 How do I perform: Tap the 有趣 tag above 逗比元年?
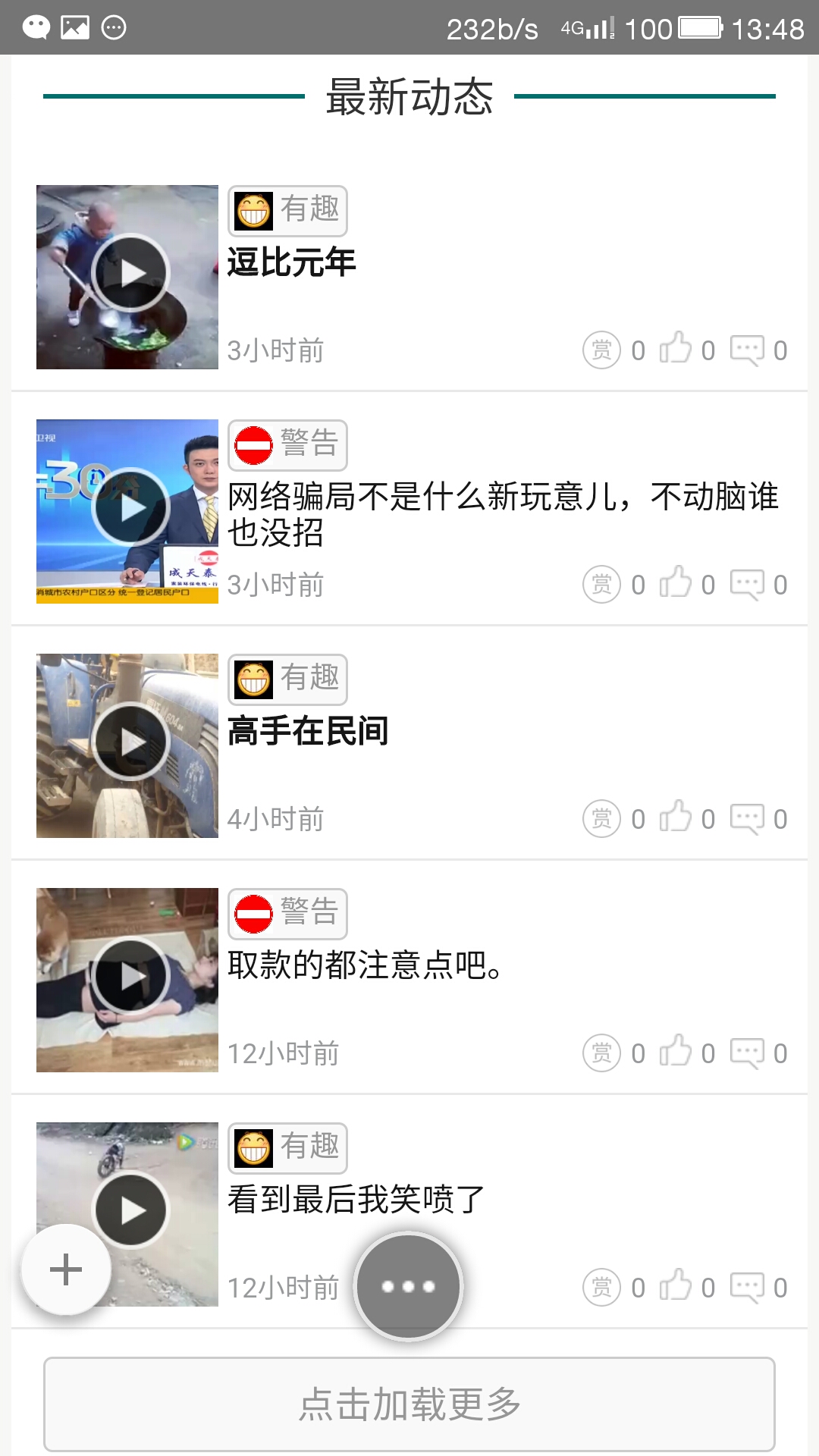click(287, 210)
